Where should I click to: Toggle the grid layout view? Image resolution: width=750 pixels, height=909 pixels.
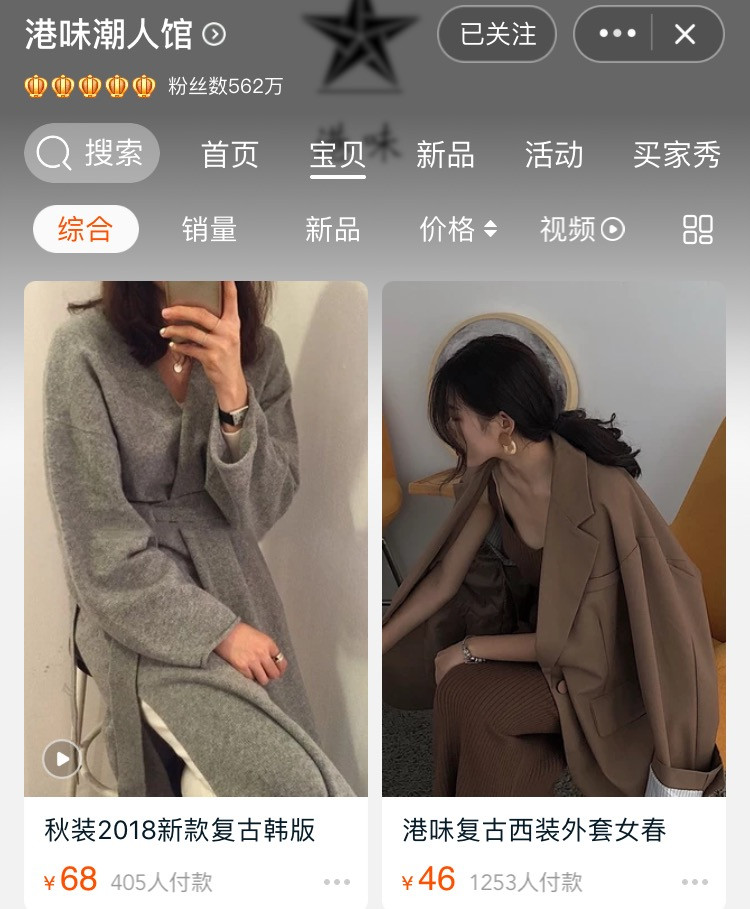point(697,229)
